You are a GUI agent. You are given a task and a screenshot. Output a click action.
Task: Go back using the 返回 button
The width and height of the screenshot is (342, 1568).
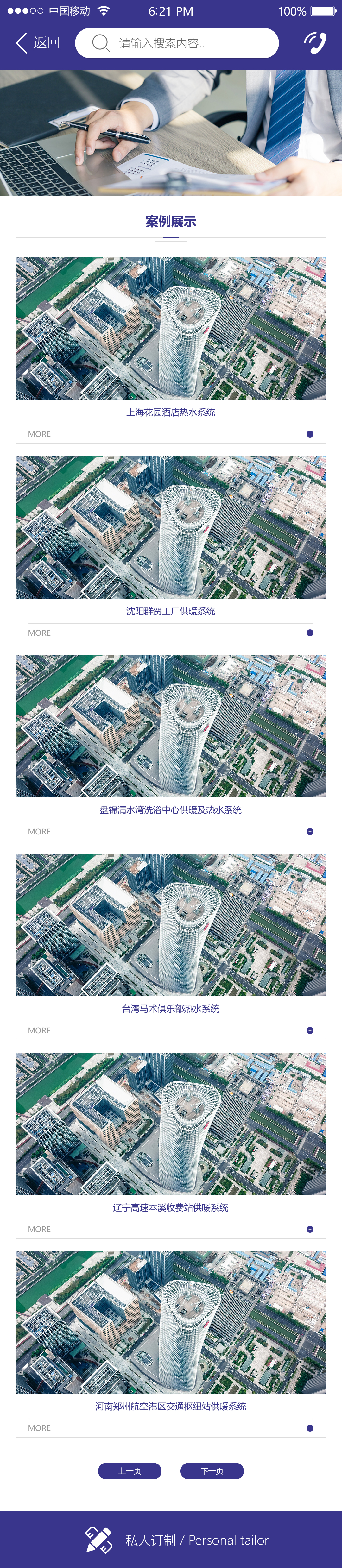pyautogui.click(x=38, y=43)
